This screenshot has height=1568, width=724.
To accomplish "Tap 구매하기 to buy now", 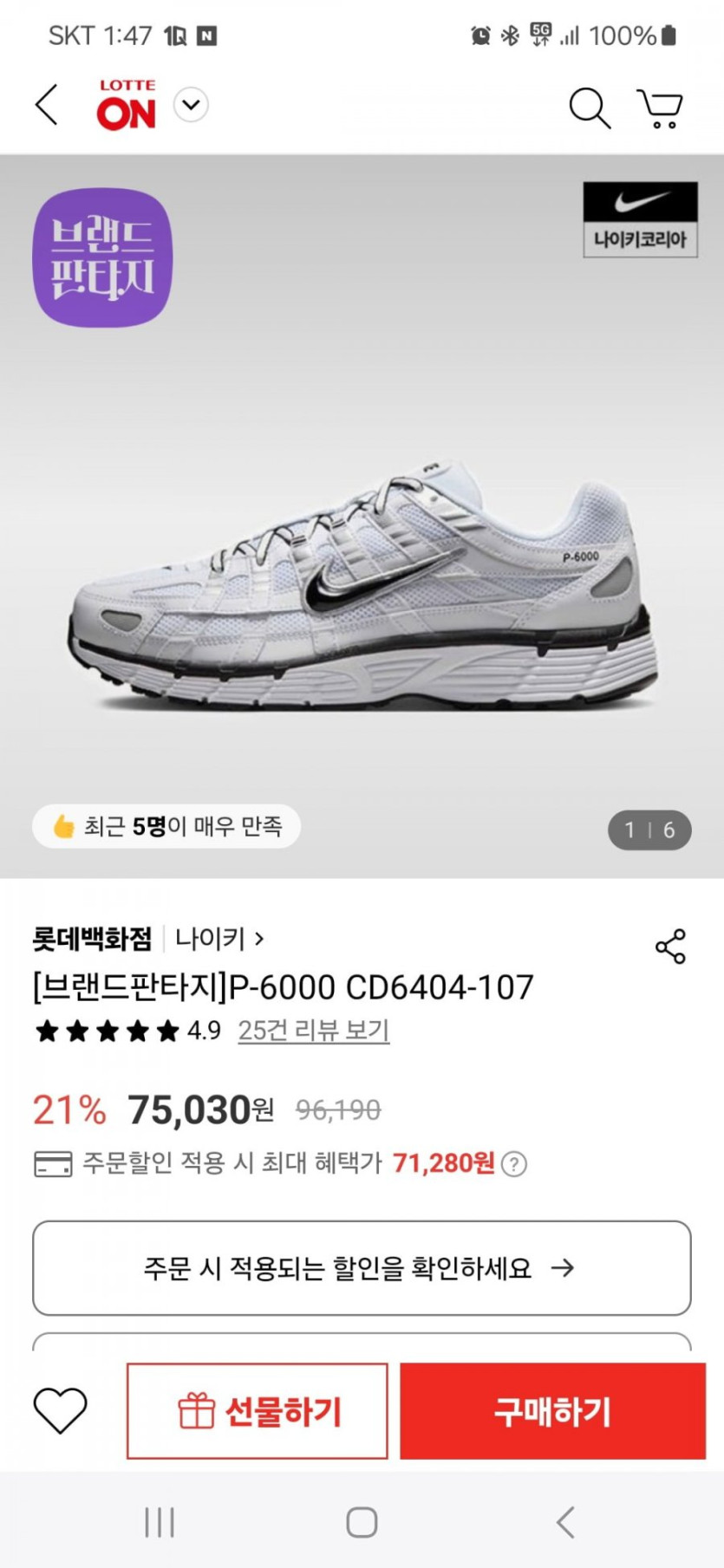I will 552,1411.
